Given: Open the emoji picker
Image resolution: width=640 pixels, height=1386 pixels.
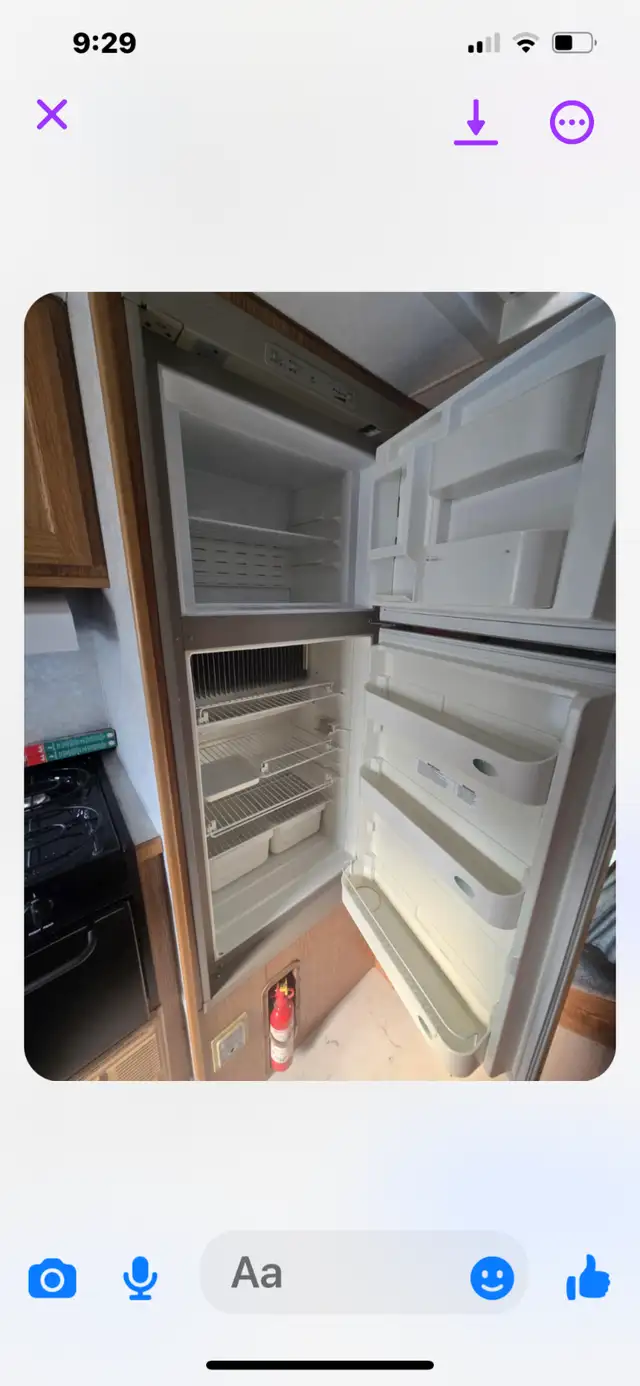Looking at the screenshot, I should click(492, 1278).
